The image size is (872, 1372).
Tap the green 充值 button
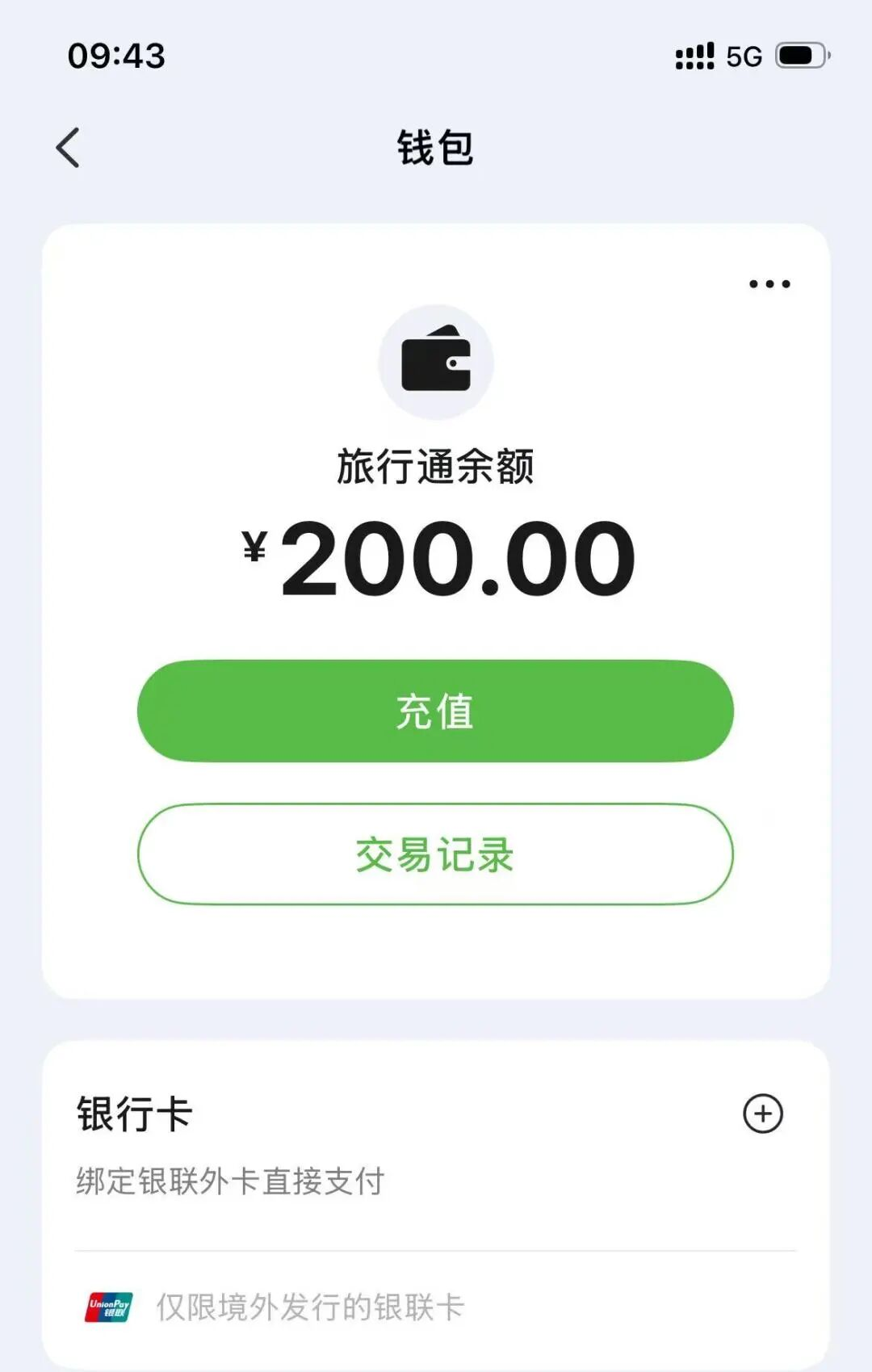435,711
